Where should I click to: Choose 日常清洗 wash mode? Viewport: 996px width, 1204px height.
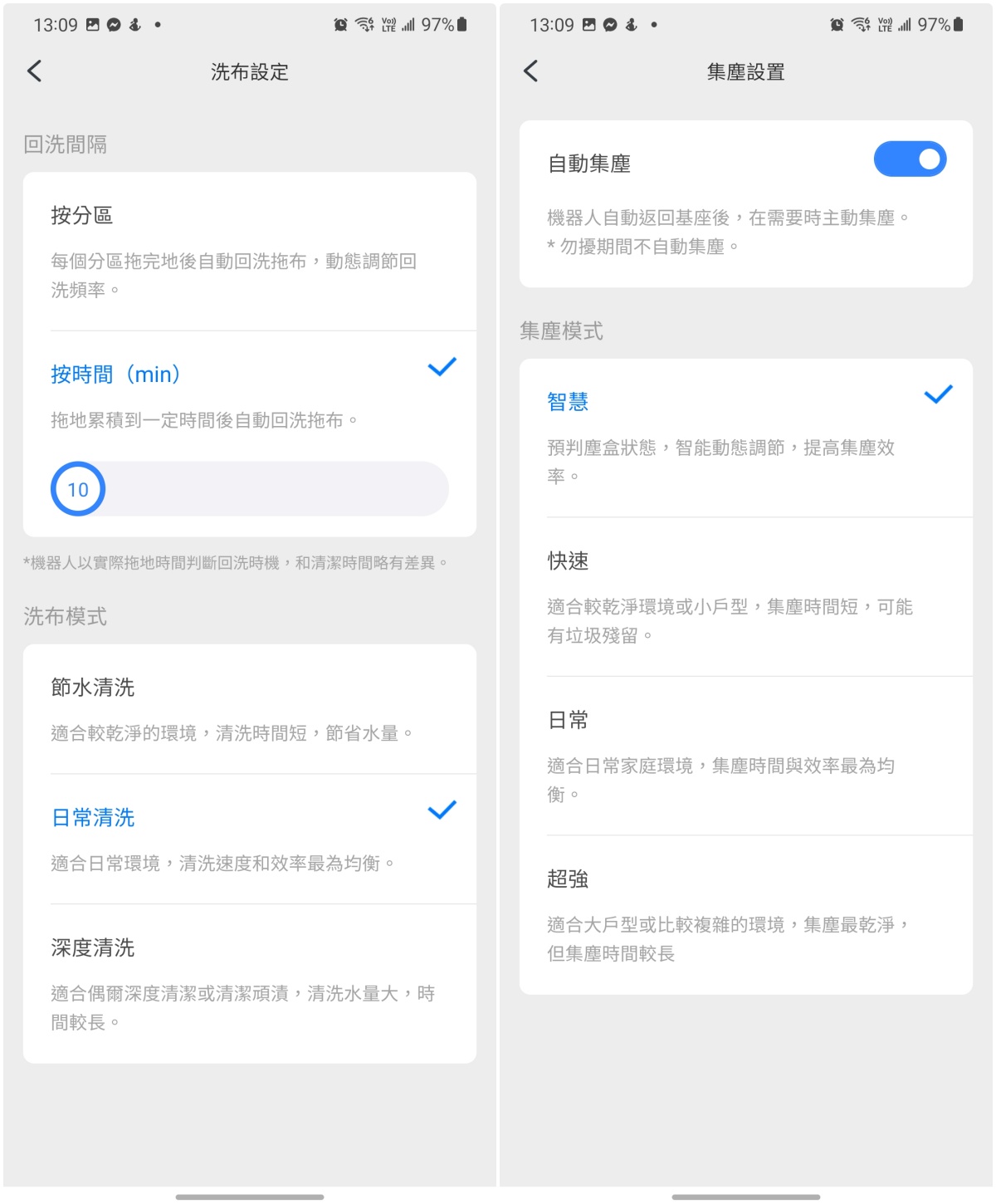point(249,838)
